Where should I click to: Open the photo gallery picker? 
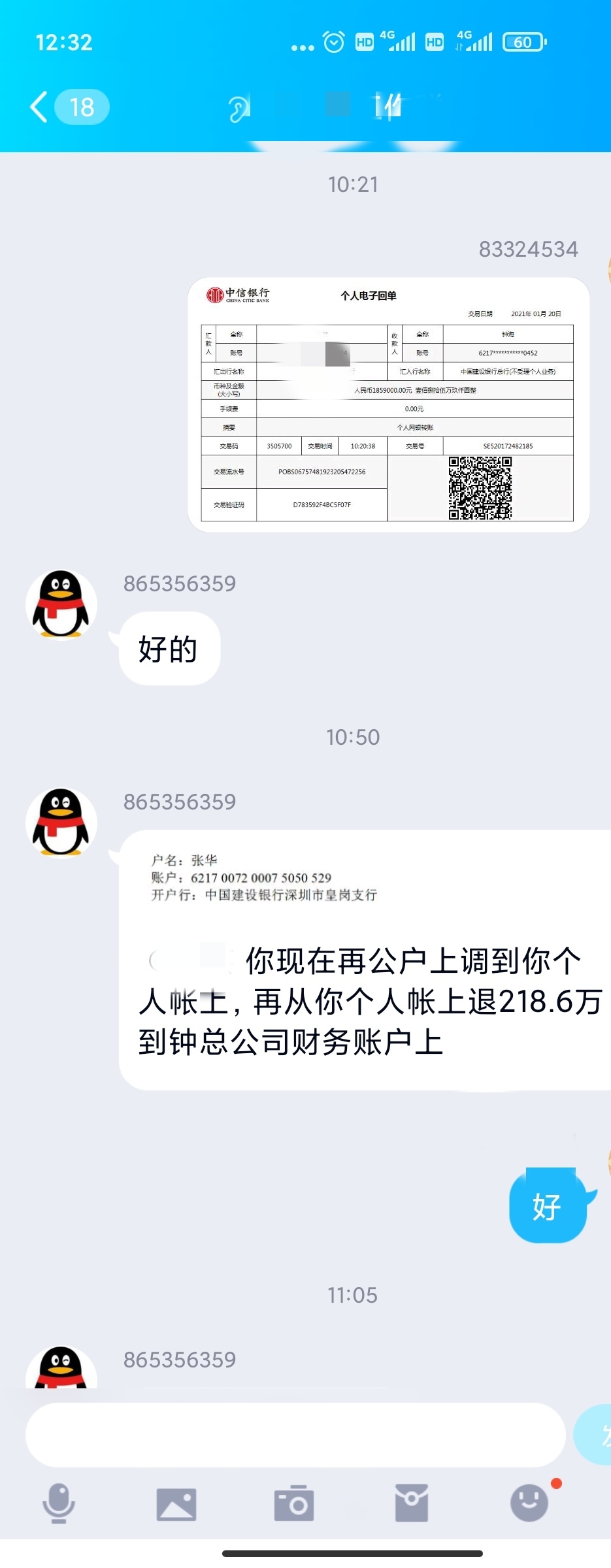[176, 1504]
